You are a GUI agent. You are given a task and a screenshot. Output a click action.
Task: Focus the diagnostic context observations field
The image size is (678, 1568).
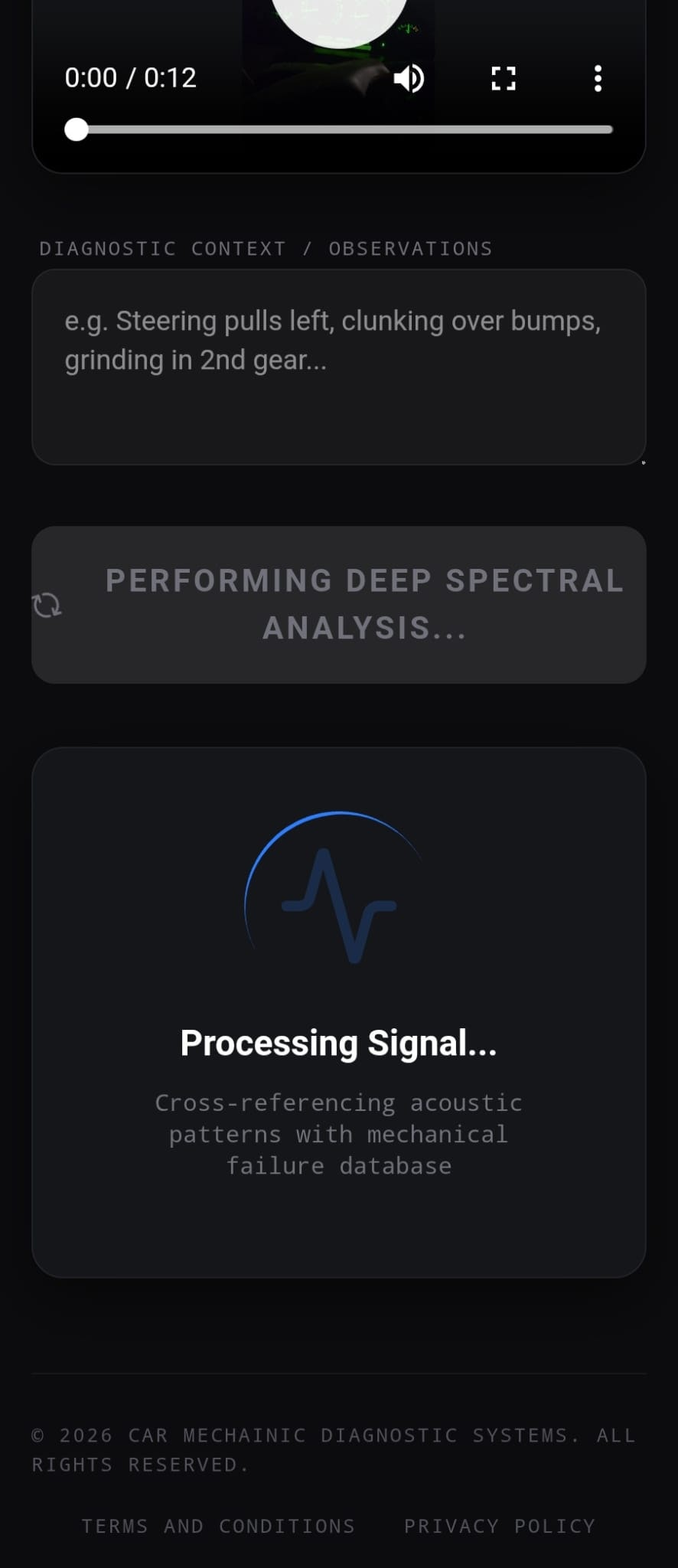point(338,367)
